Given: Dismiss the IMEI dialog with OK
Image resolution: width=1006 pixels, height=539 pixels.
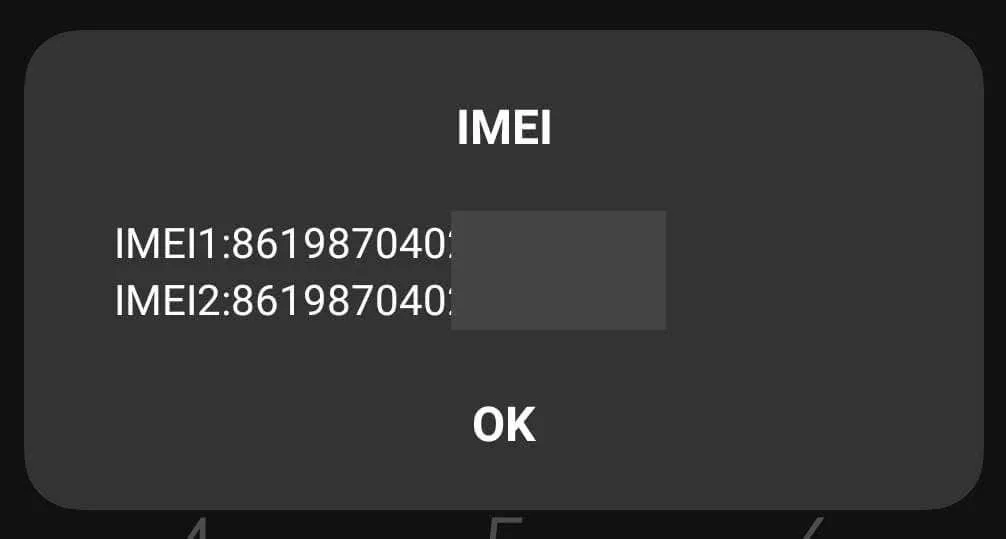Looking at the screenshot, I should tap(504, 425).
